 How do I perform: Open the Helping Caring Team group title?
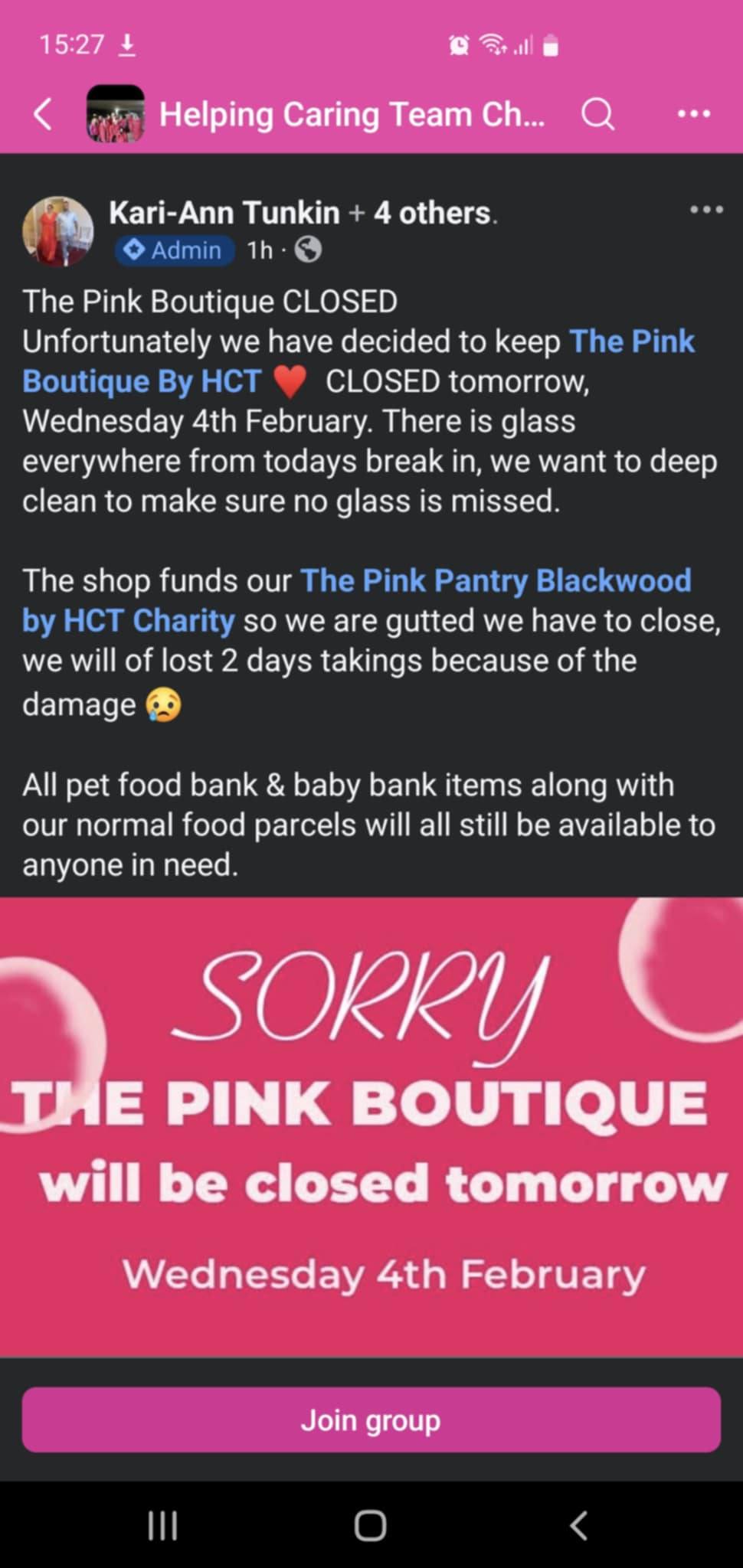point(352,115)
